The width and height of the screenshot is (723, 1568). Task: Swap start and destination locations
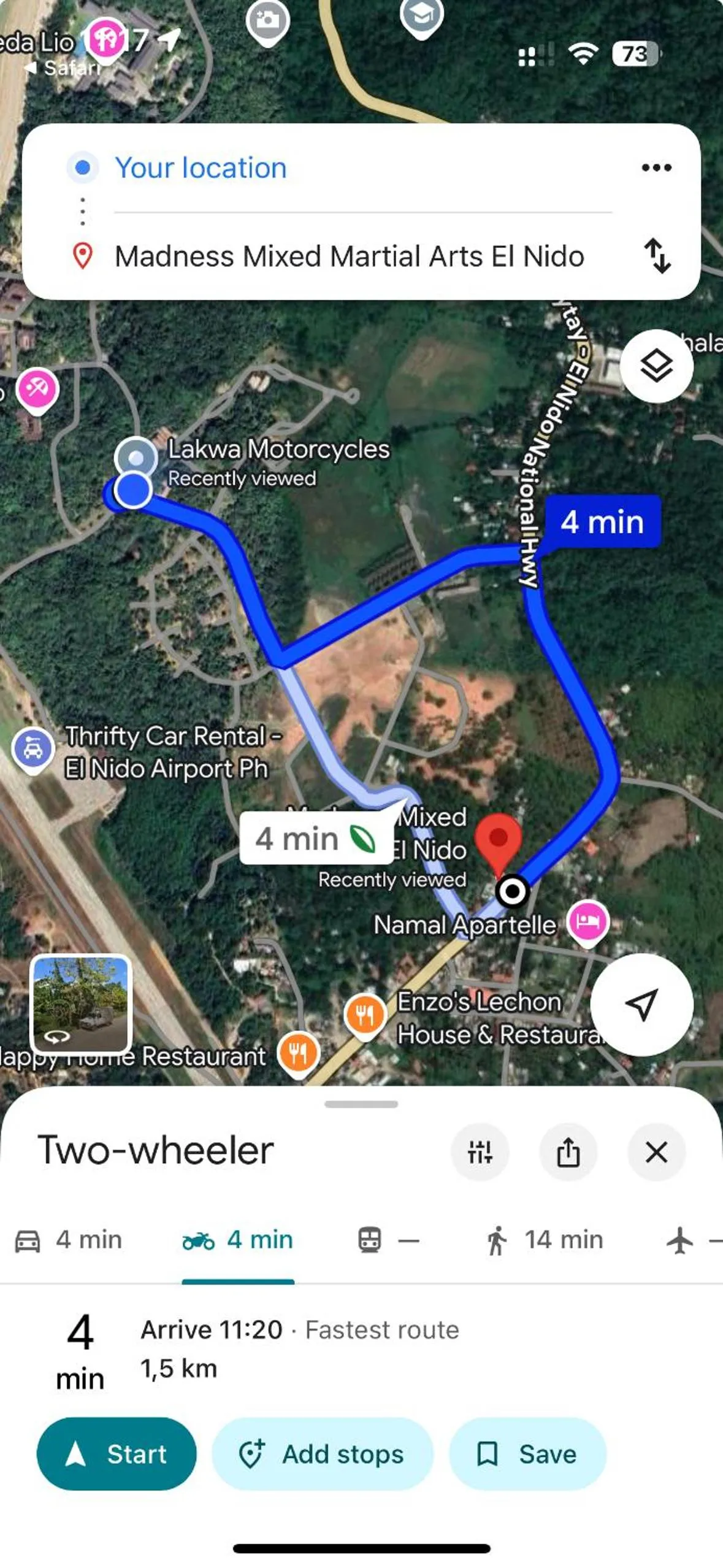[657, 256]
